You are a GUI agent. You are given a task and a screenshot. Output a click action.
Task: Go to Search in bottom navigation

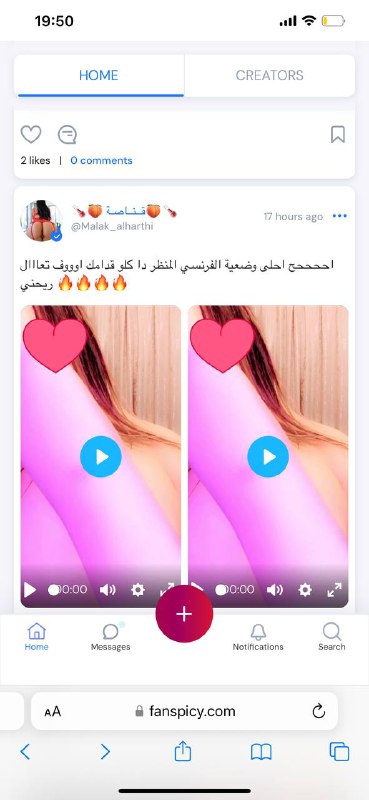(x=332, y=637)
